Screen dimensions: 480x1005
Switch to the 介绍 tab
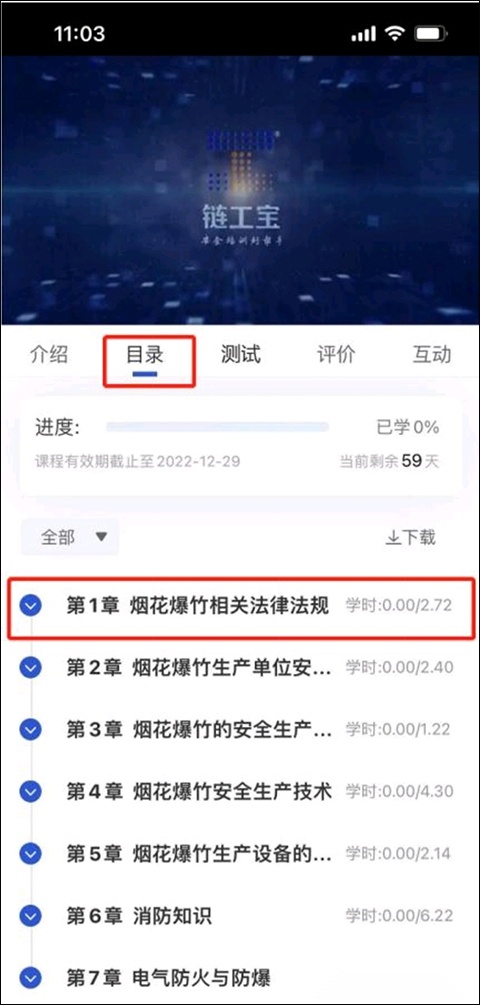coord(49,355)
